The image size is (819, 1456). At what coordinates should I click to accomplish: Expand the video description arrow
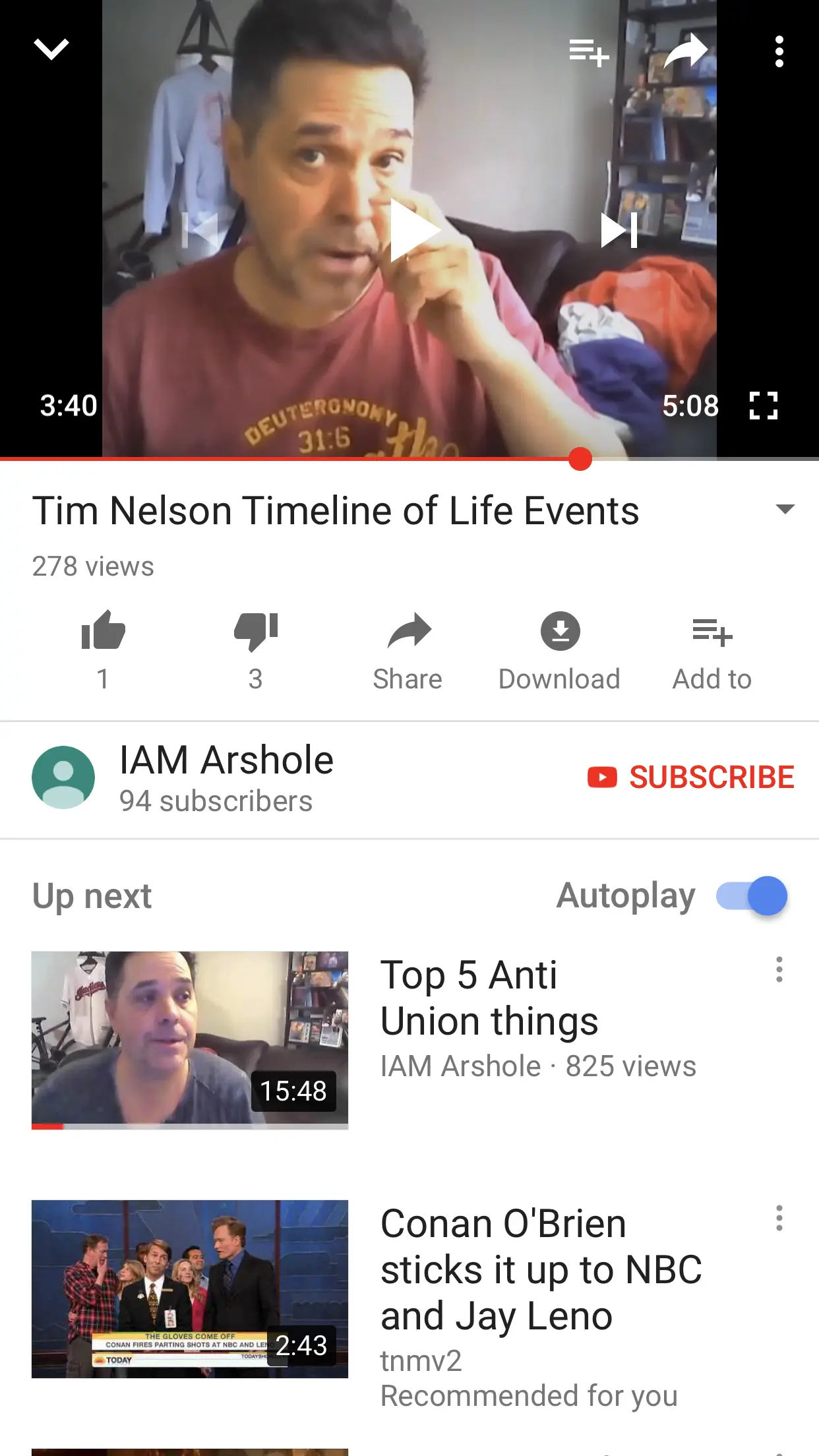tap(785, 509)
